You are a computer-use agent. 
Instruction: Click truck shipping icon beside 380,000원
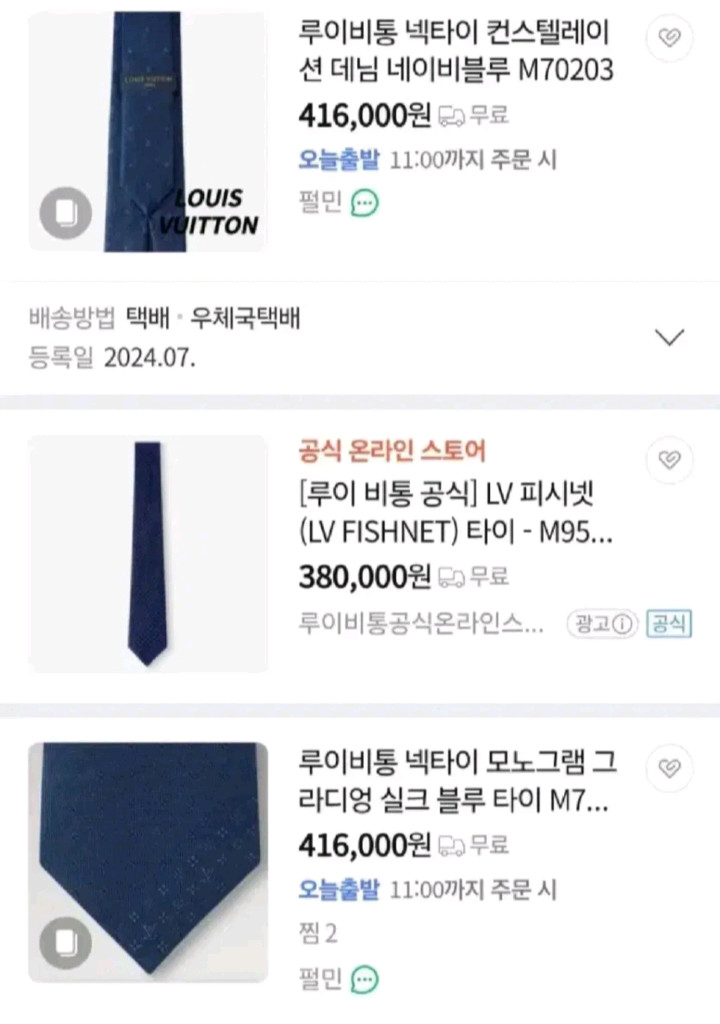pyautogui.click(x=451, y=574)
